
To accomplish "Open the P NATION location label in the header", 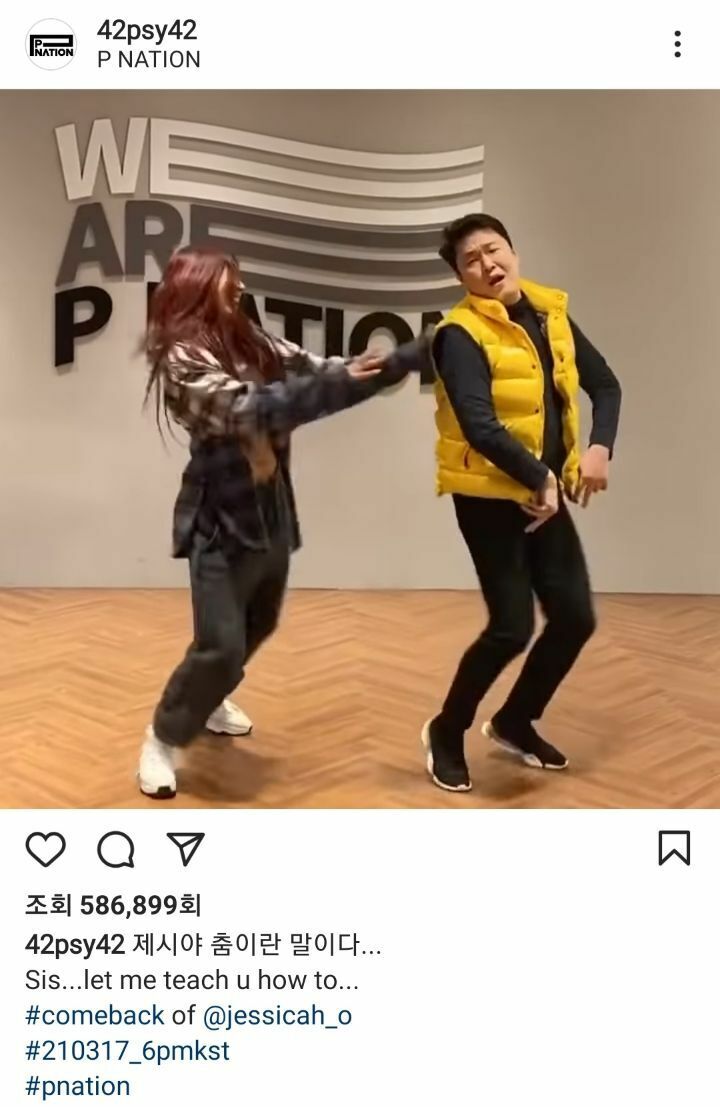I will pos(148,60).
